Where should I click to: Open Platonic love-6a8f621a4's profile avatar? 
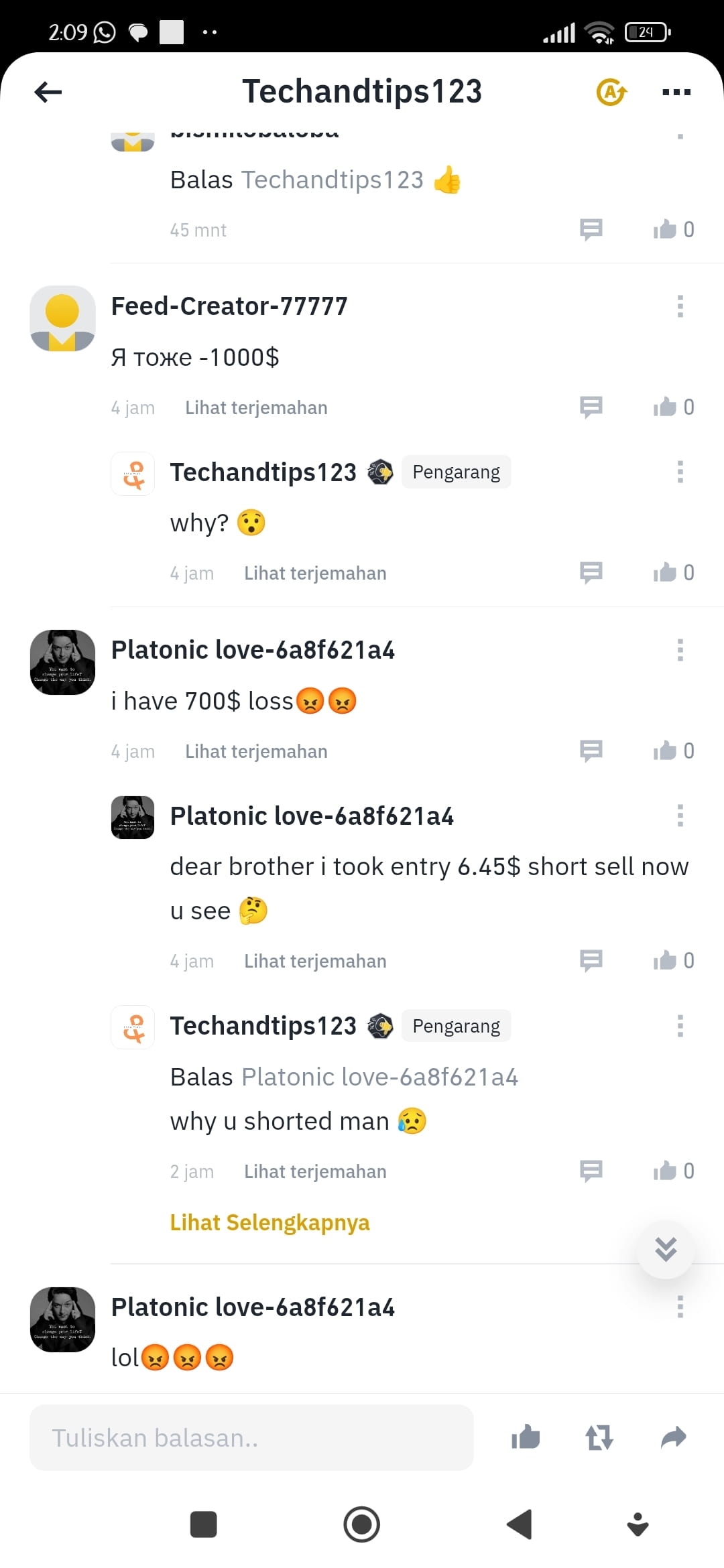pyautogui.click(x=62, y=663)
